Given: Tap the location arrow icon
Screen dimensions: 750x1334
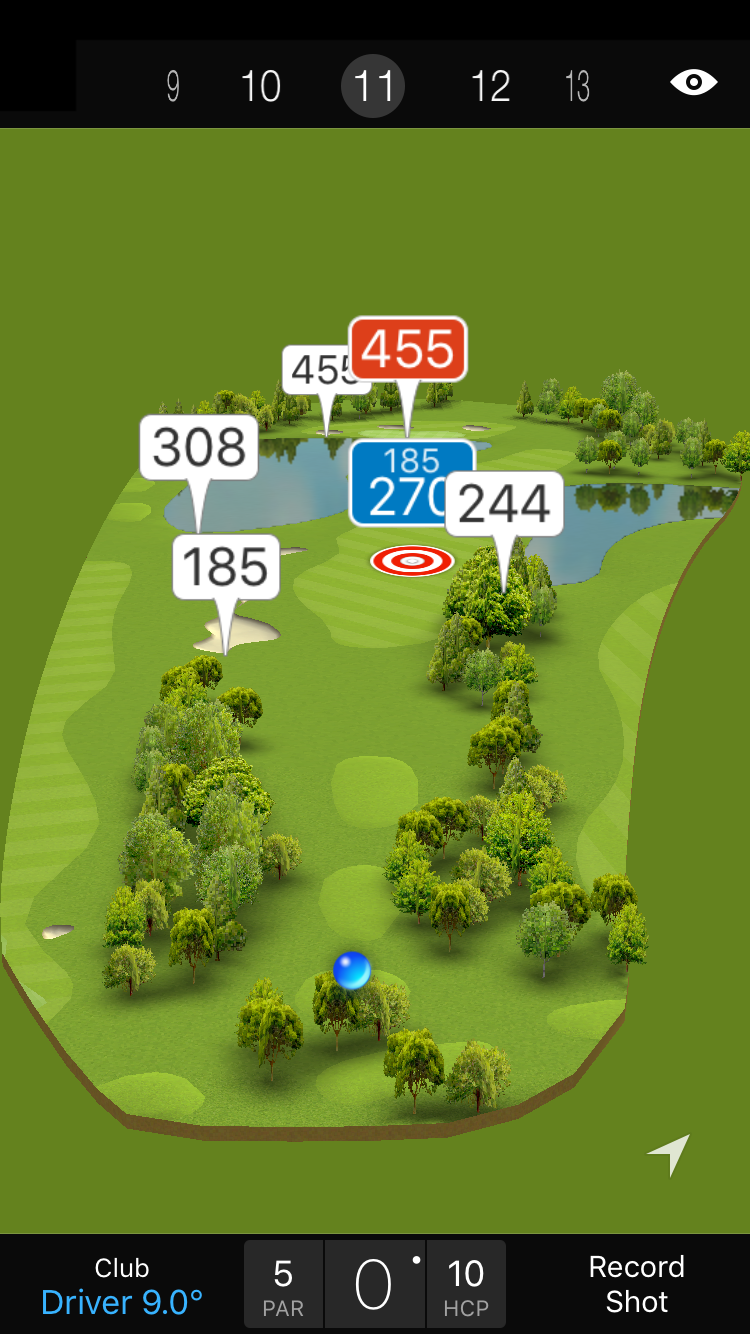Looking at the screenshot, I should (669, 1155).
